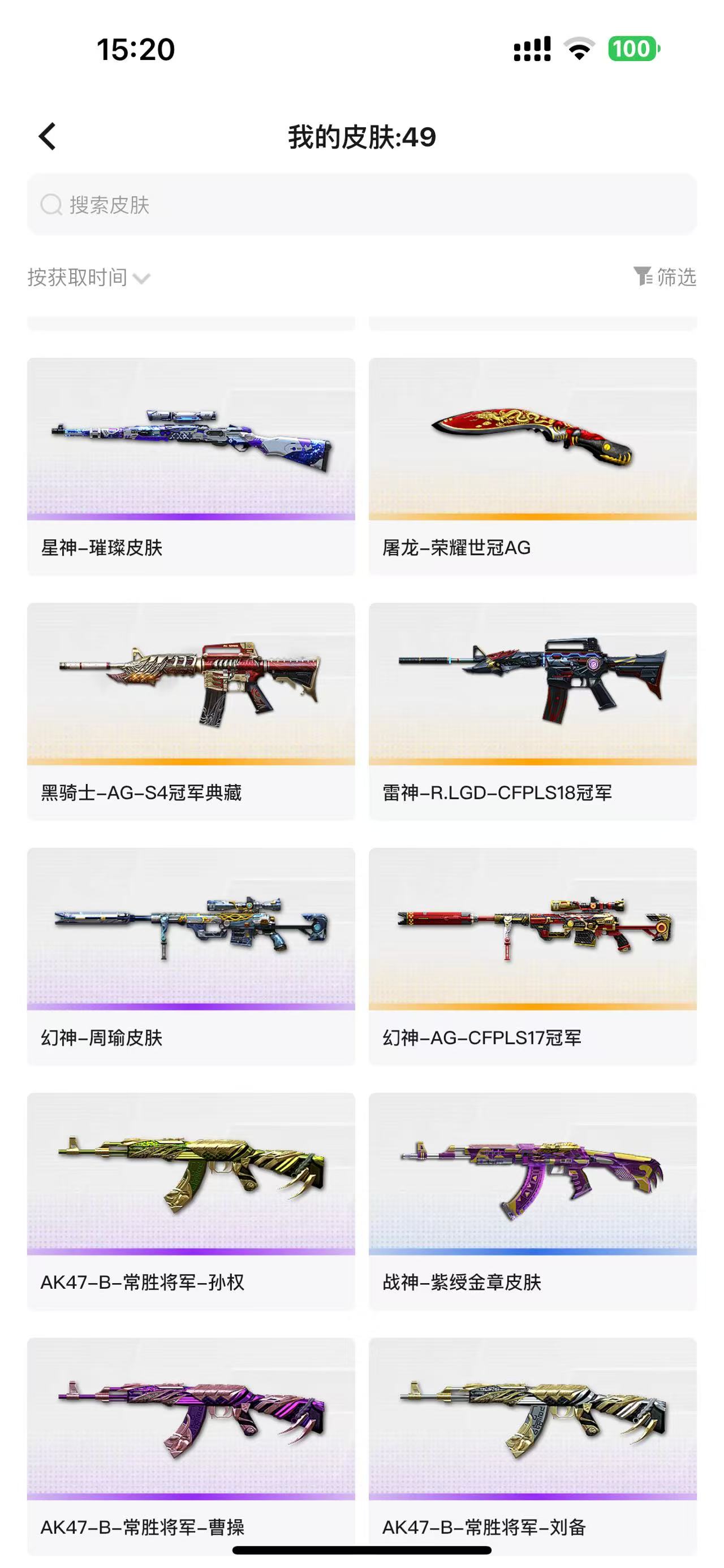
Task: Select the 幻神-周瑜皮肤 card
Action: tap(191, 956)
